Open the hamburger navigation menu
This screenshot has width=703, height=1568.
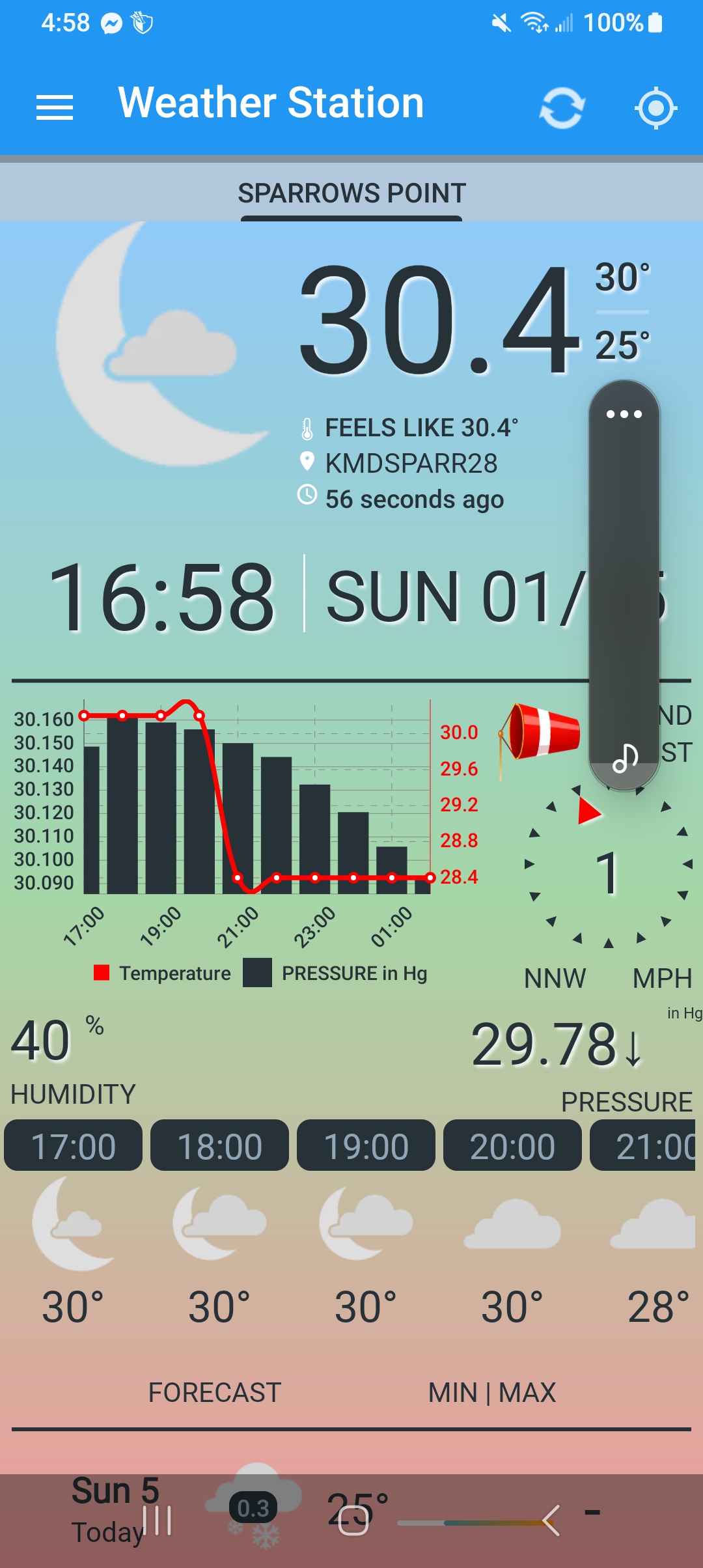pyautogui.click(x=55, y=107)
